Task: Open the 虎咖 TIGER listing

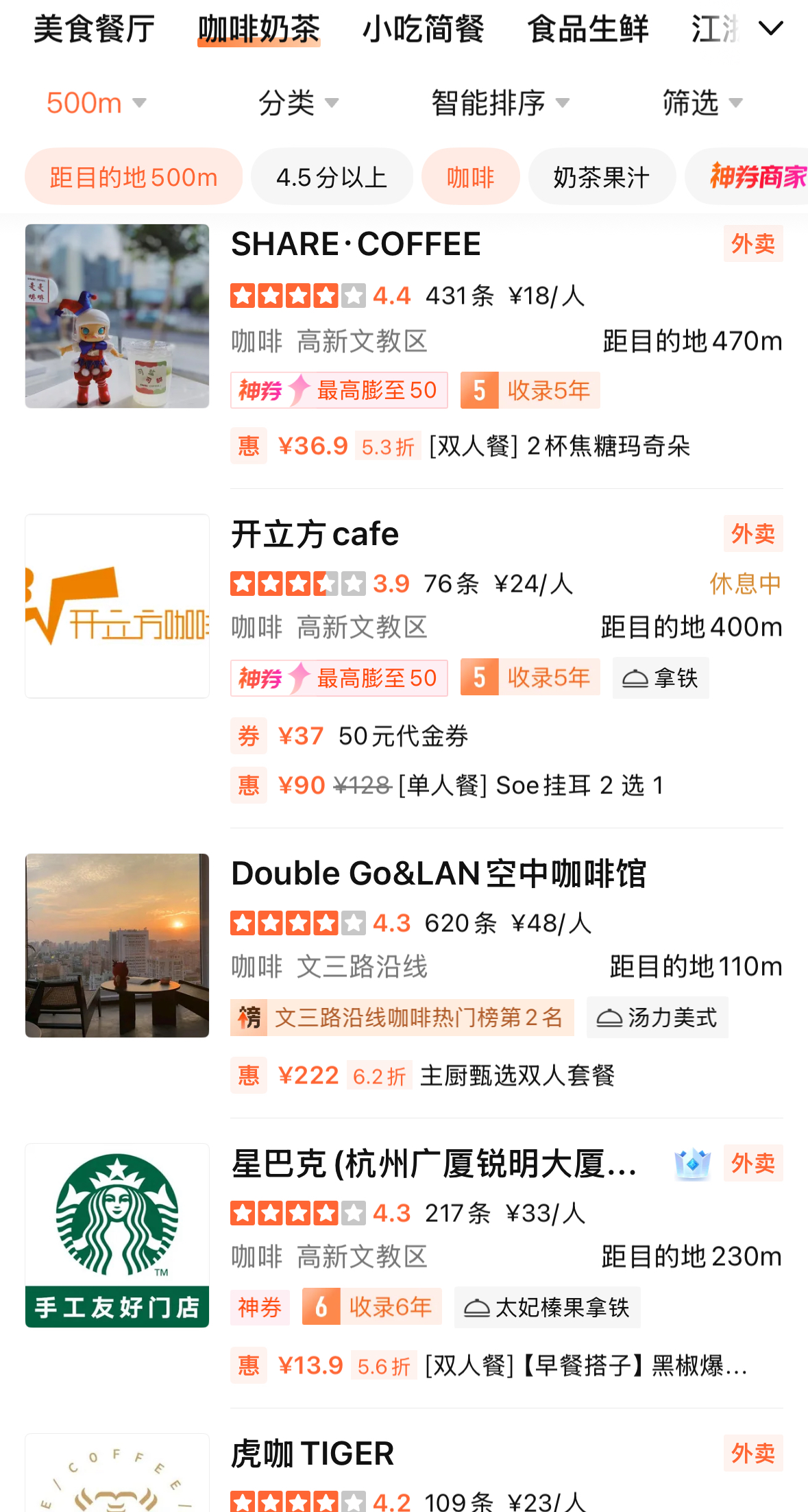Action: tap(313, 1454)
